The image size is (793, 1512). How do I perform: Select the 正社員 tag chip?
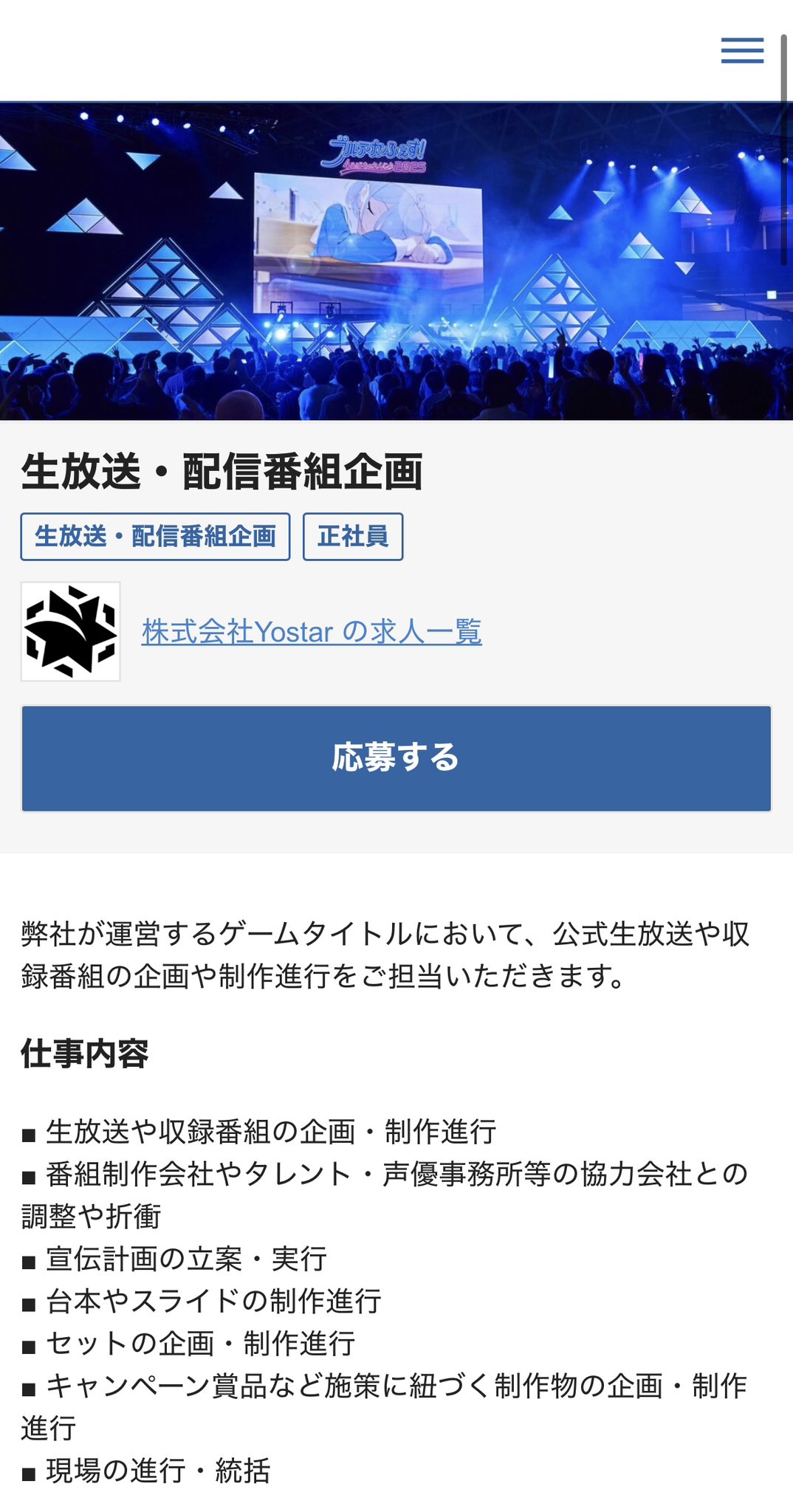(353, 537)
